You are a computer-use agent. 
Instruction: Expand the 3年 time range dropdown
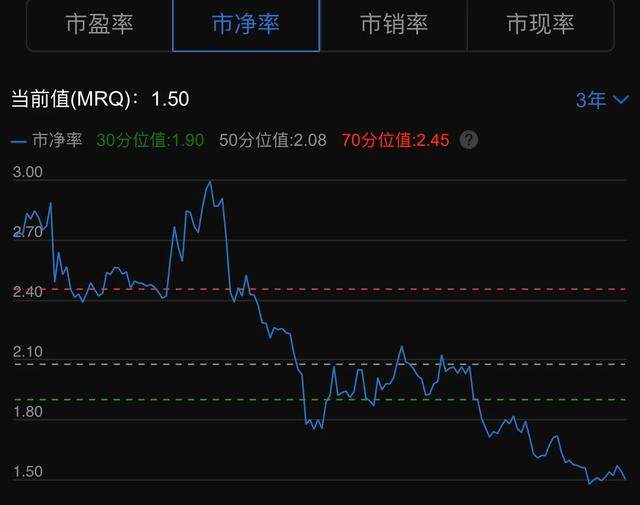pos(601,100)
